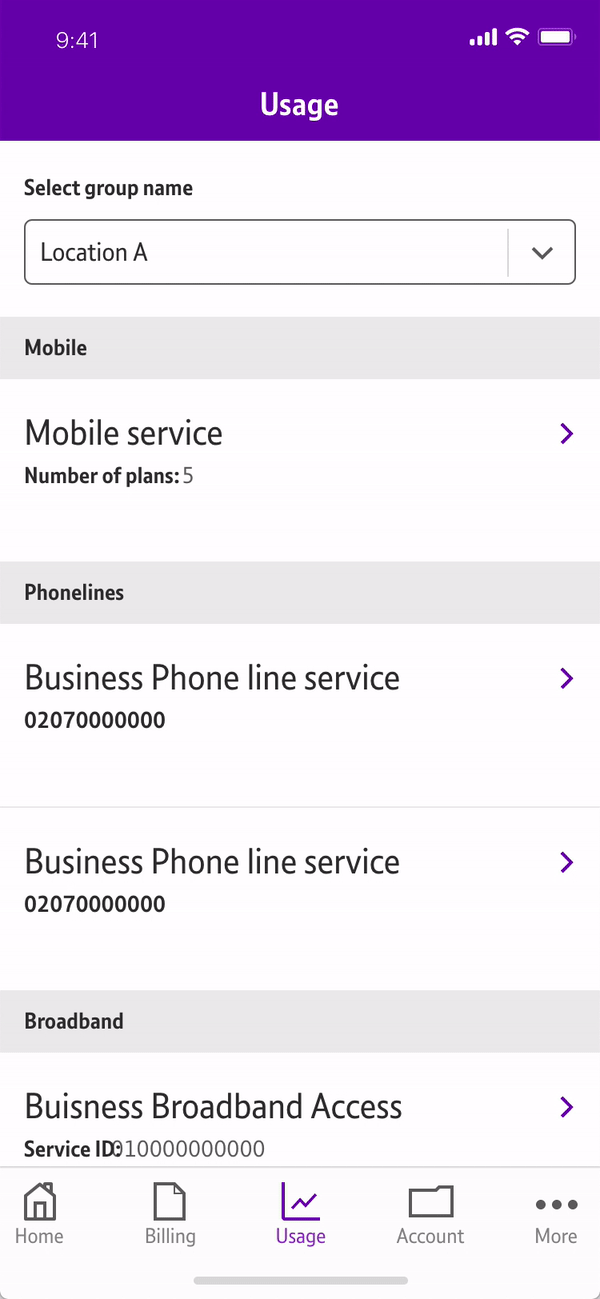
Task: Show the More tab options
Action: [556, 1213]
